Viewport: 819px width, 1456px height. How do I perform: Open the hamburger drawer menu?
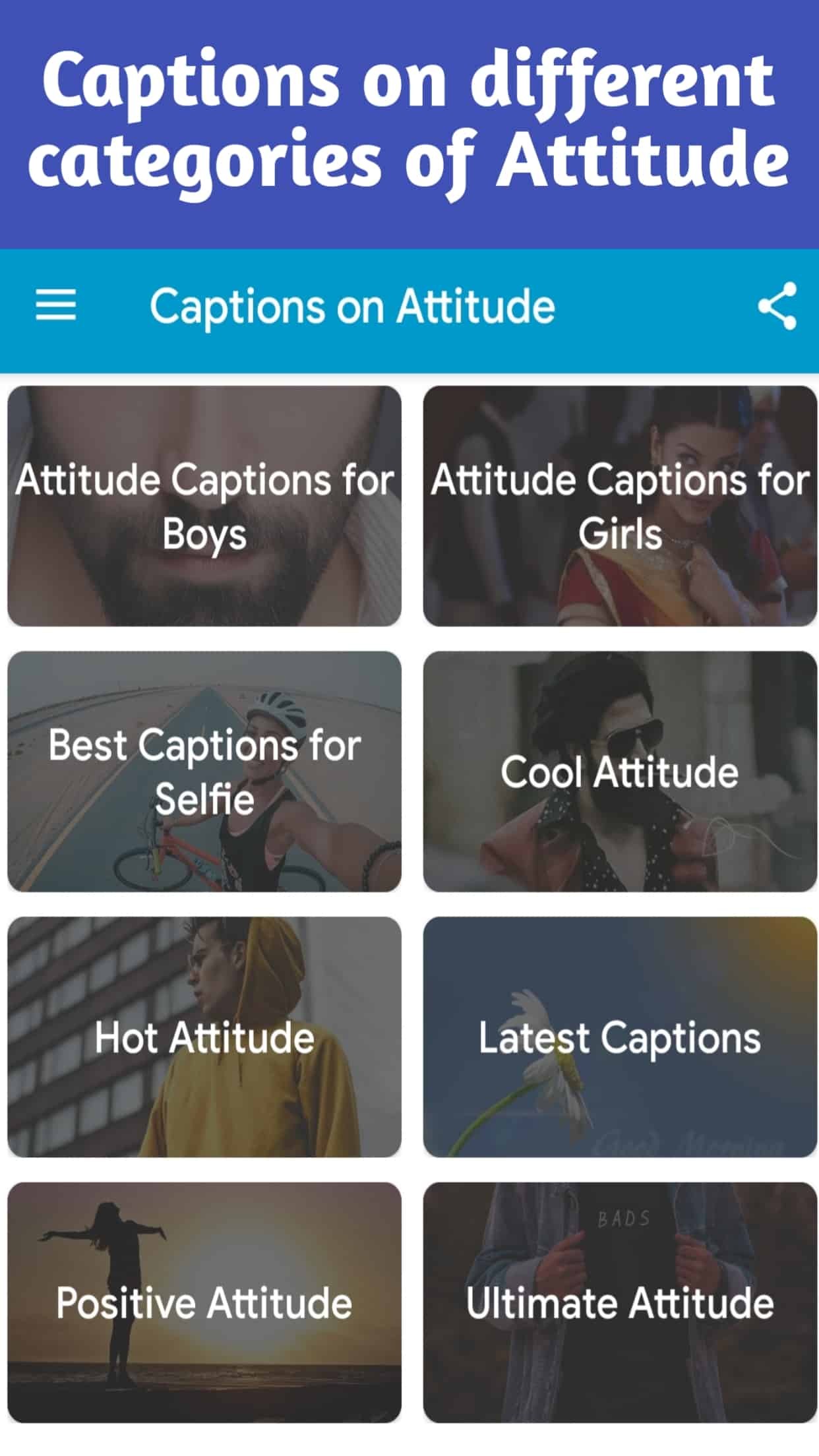click(55, 306)
